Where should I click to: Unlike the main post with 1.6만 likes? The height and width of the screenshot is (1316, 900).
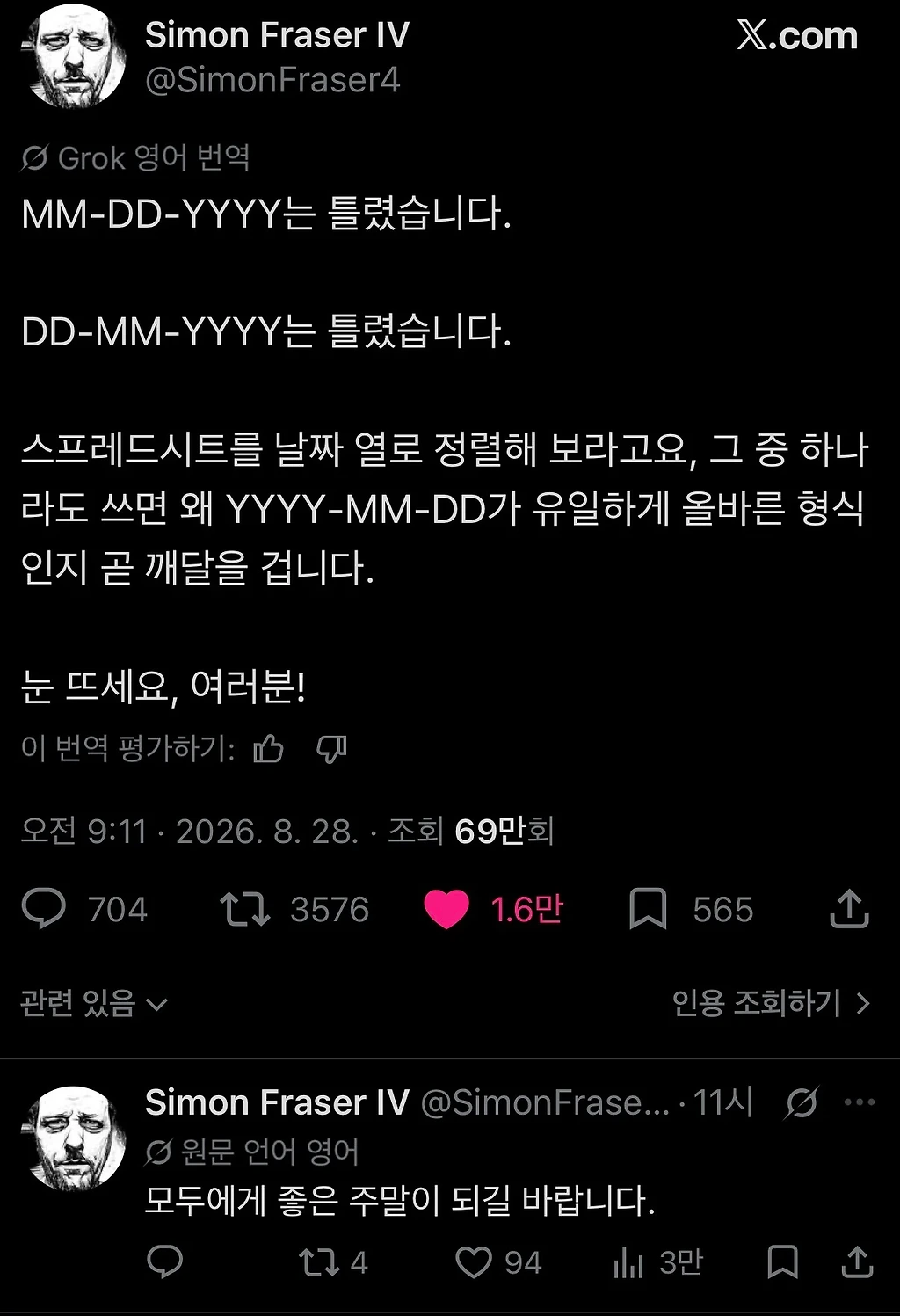coord(446,909)
